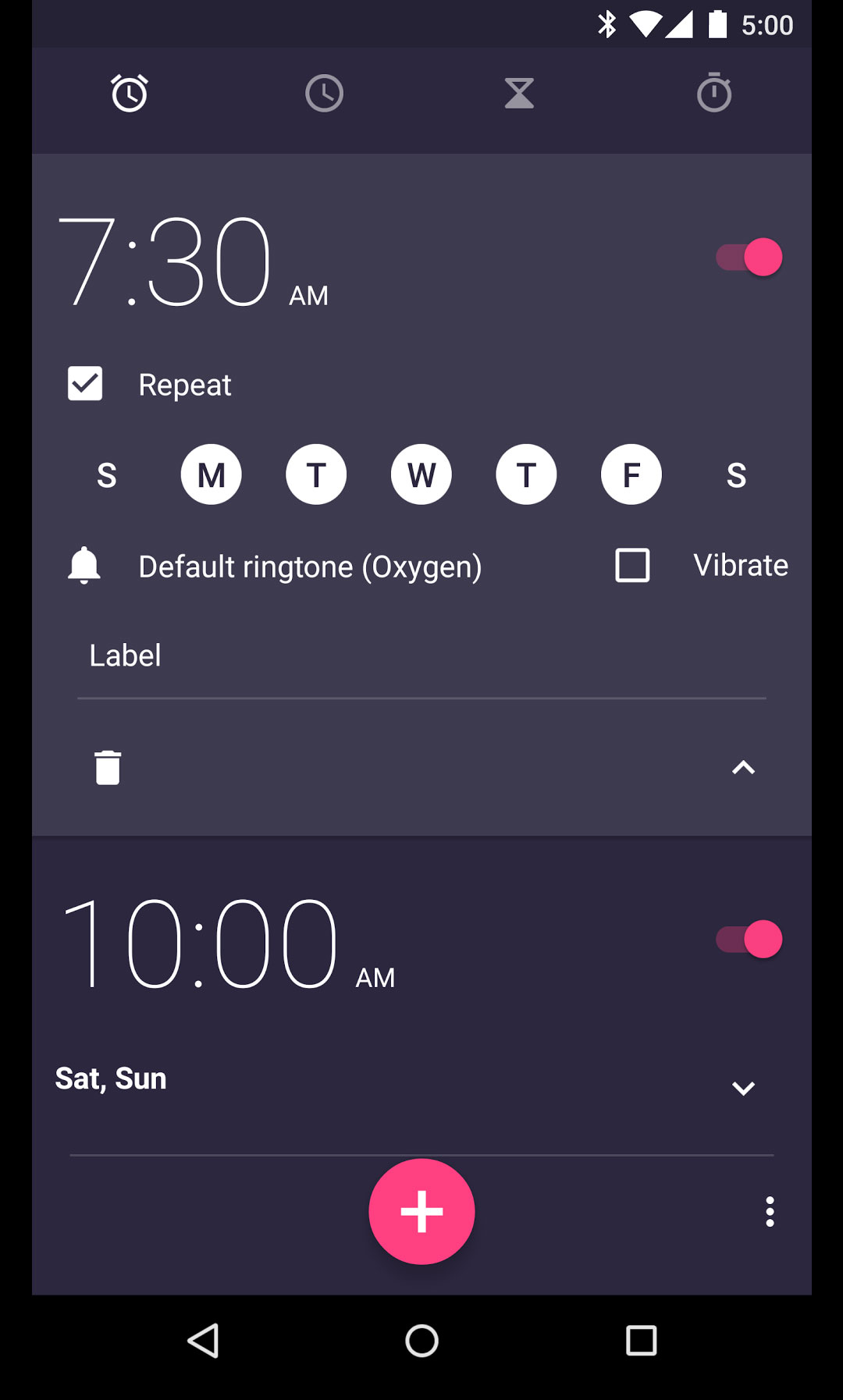843x1400 pixels.
Task: Delete the 7:30 AM alarm
Action: (x=108, y=768)
